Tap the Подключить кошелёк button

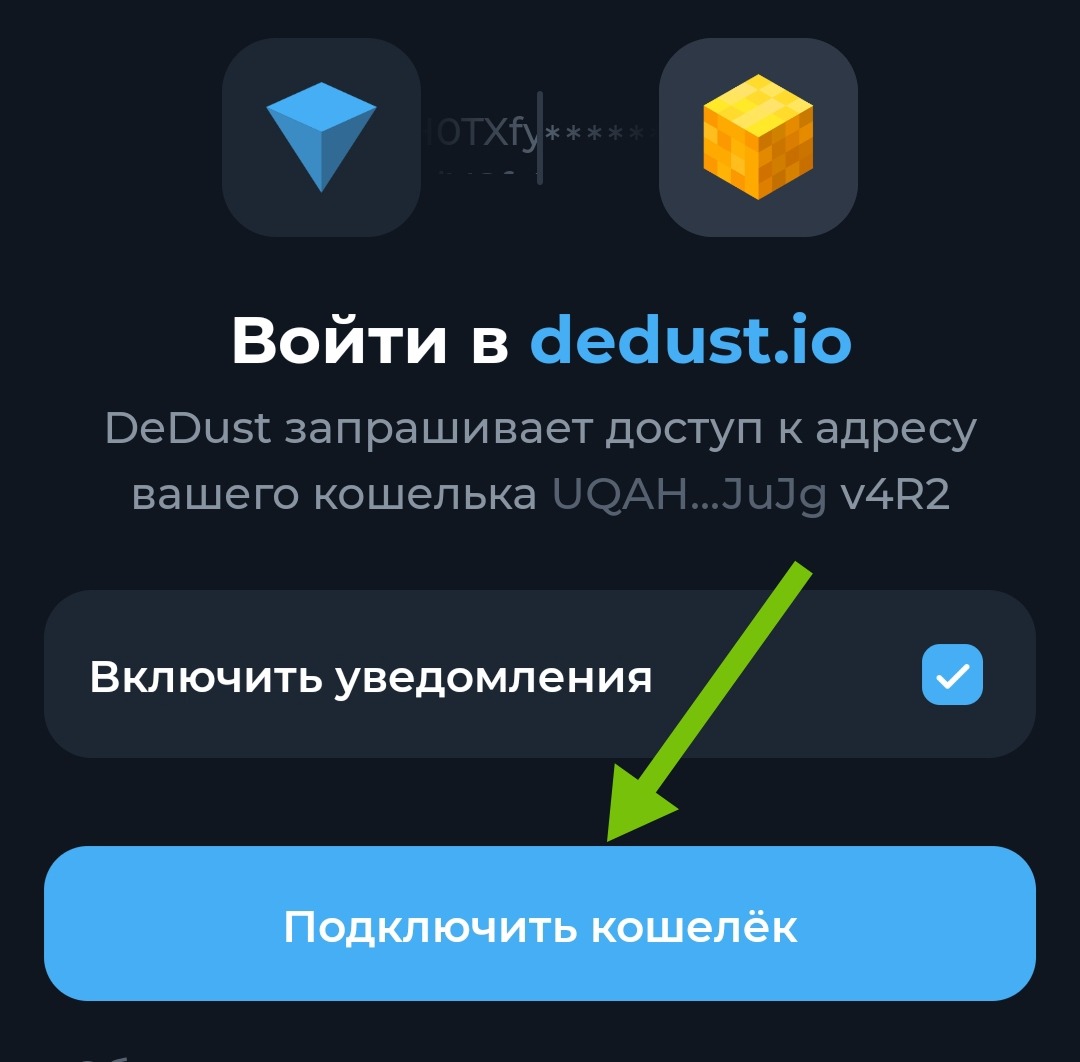[x=540, y=925]
